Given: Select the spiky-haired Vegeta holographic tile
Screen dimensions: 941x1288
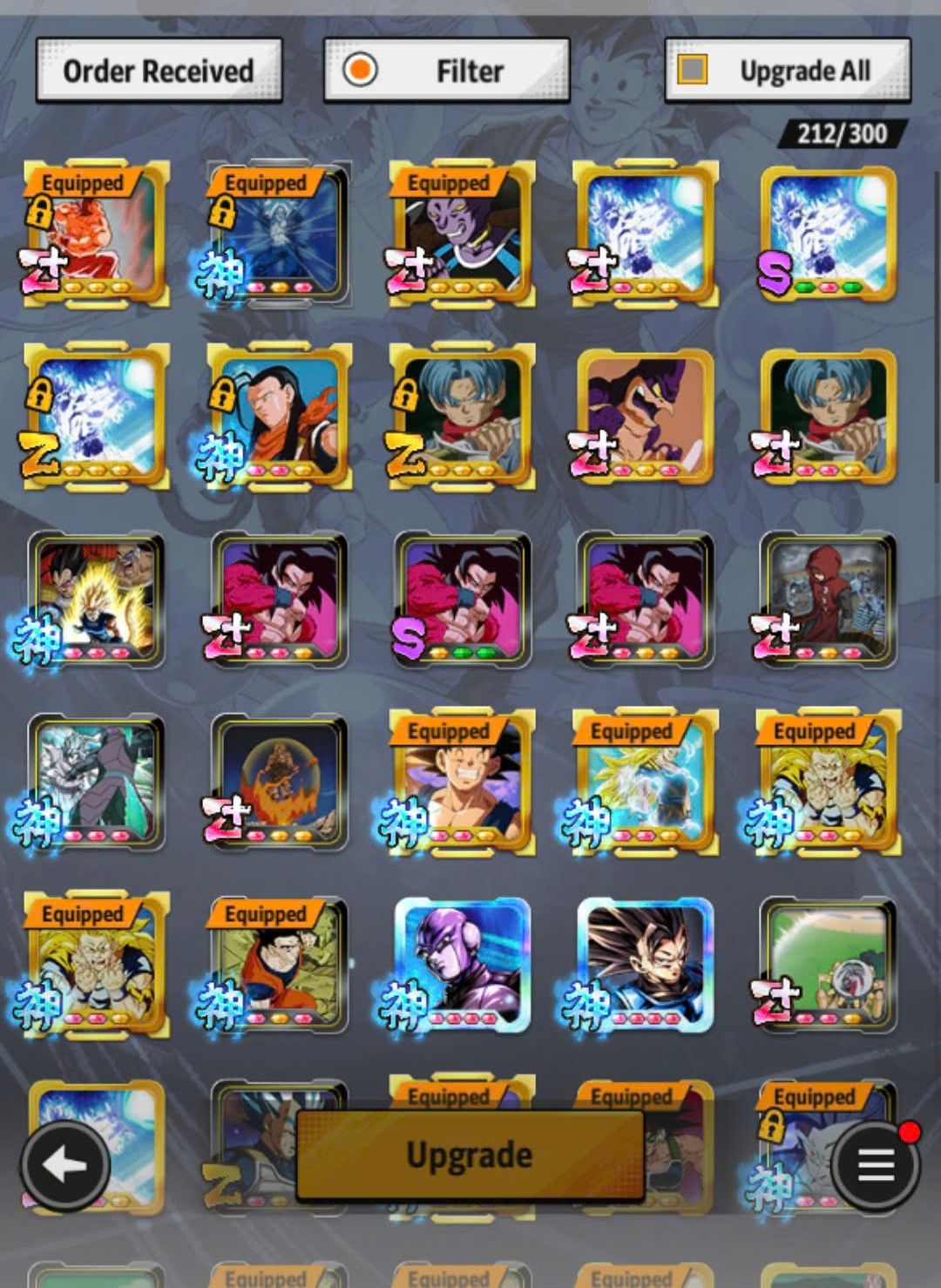Looking at the screenshot, I should [x=646, y=966].
